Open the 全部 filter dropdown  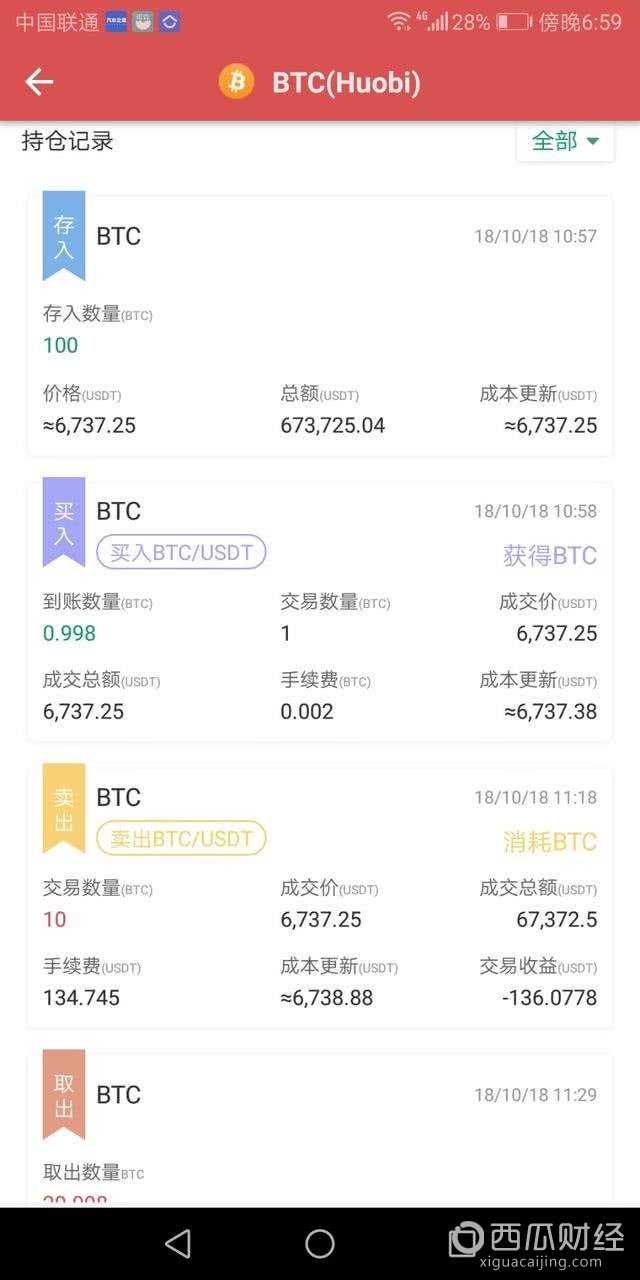click(565, 141)
